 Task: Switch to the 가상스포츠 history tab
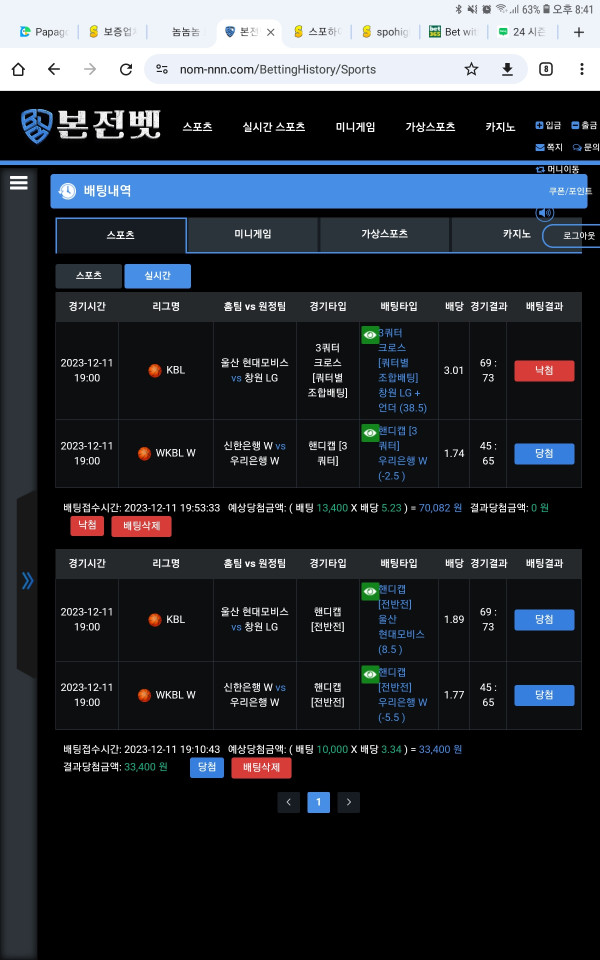384,234
